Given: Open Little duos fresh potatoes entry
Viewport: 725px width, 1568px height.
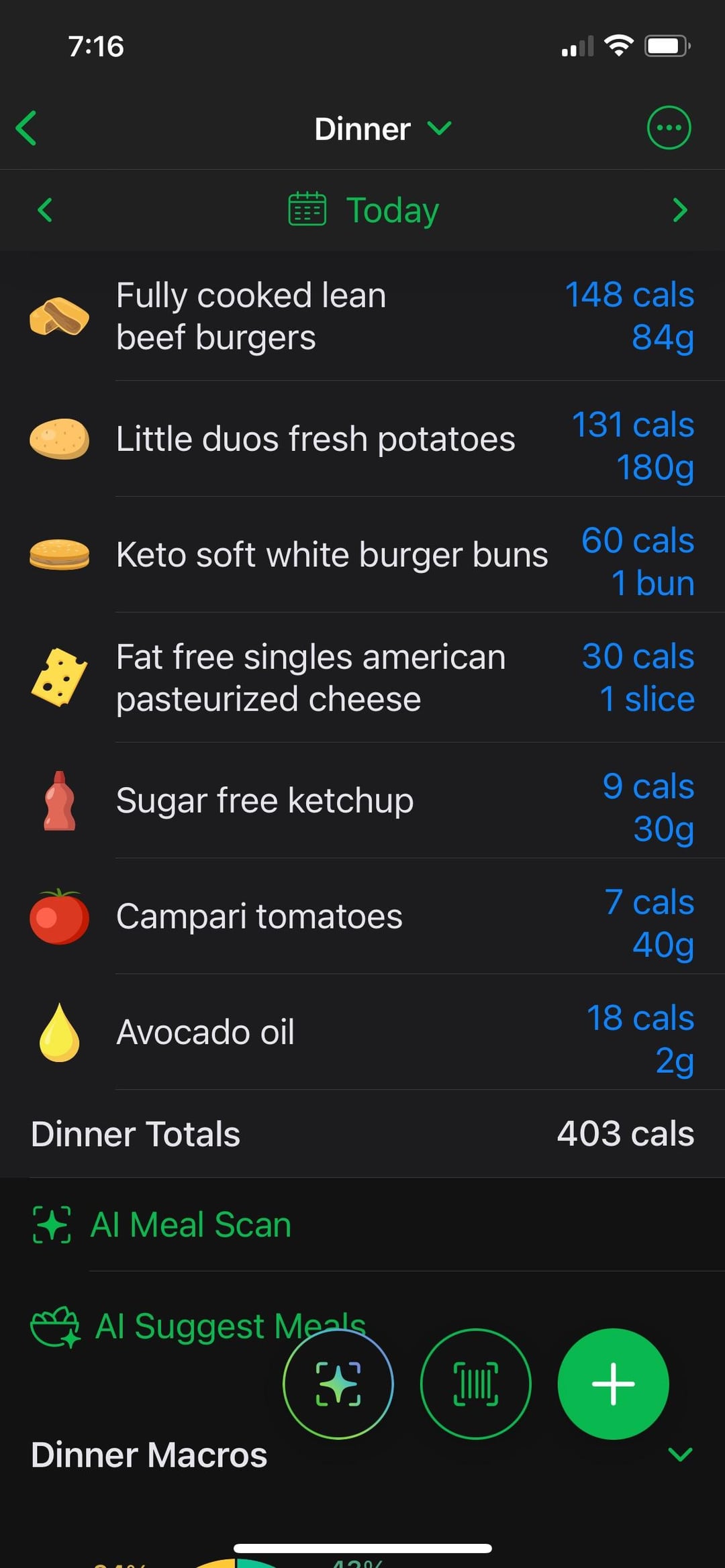Looking at the screenshot, I should (362, 439).
